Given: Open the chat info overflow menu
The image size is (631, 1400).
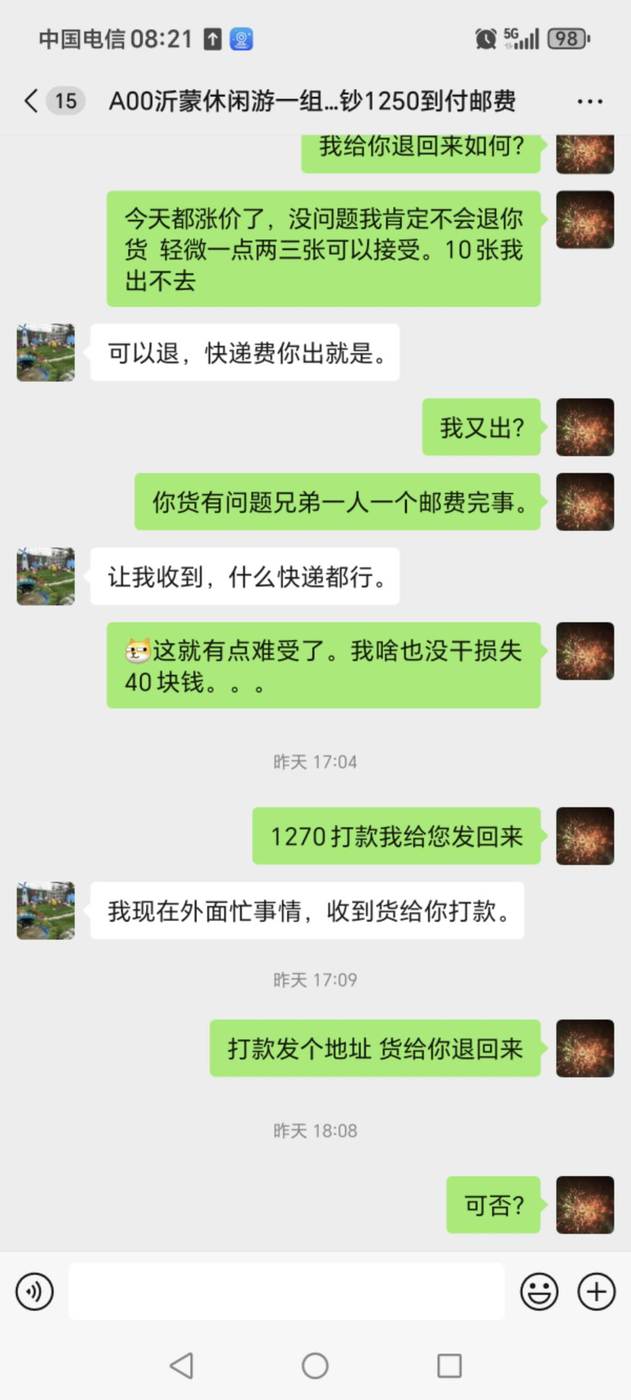Looking at the screenshot, I should tap(590, 101).
